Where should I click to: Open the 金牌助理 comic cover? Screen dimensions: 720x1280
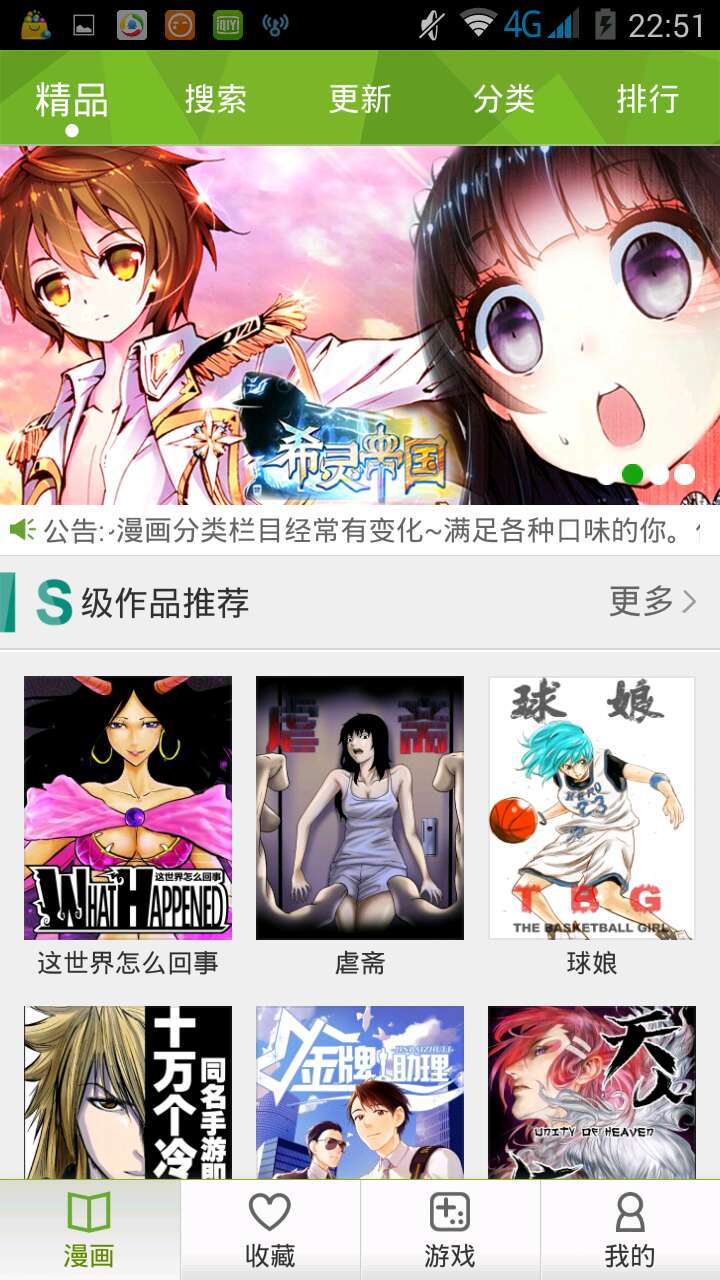click(360, 1092)
